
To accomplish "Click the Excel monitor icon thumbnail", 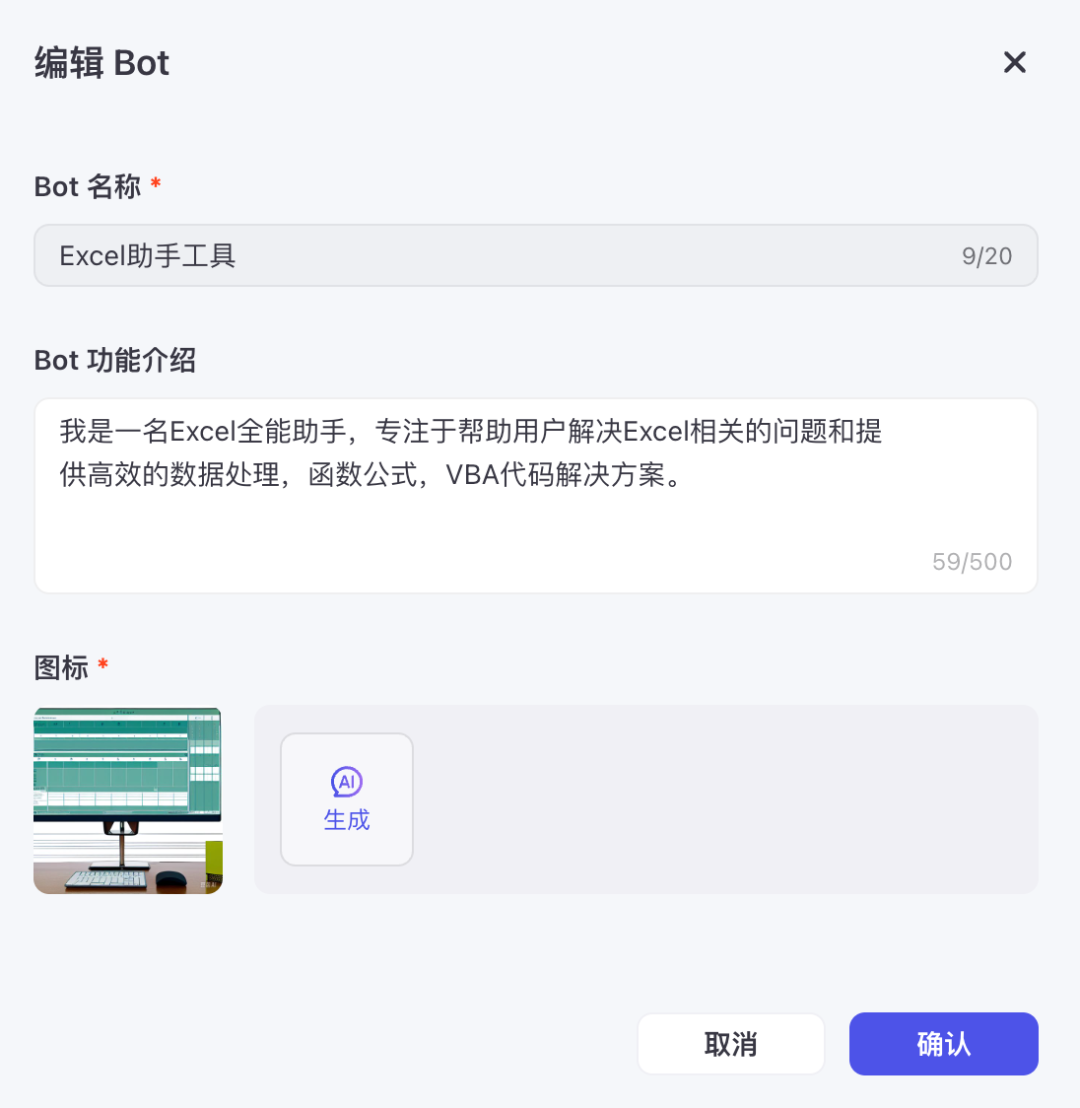I will pos(128,800).
